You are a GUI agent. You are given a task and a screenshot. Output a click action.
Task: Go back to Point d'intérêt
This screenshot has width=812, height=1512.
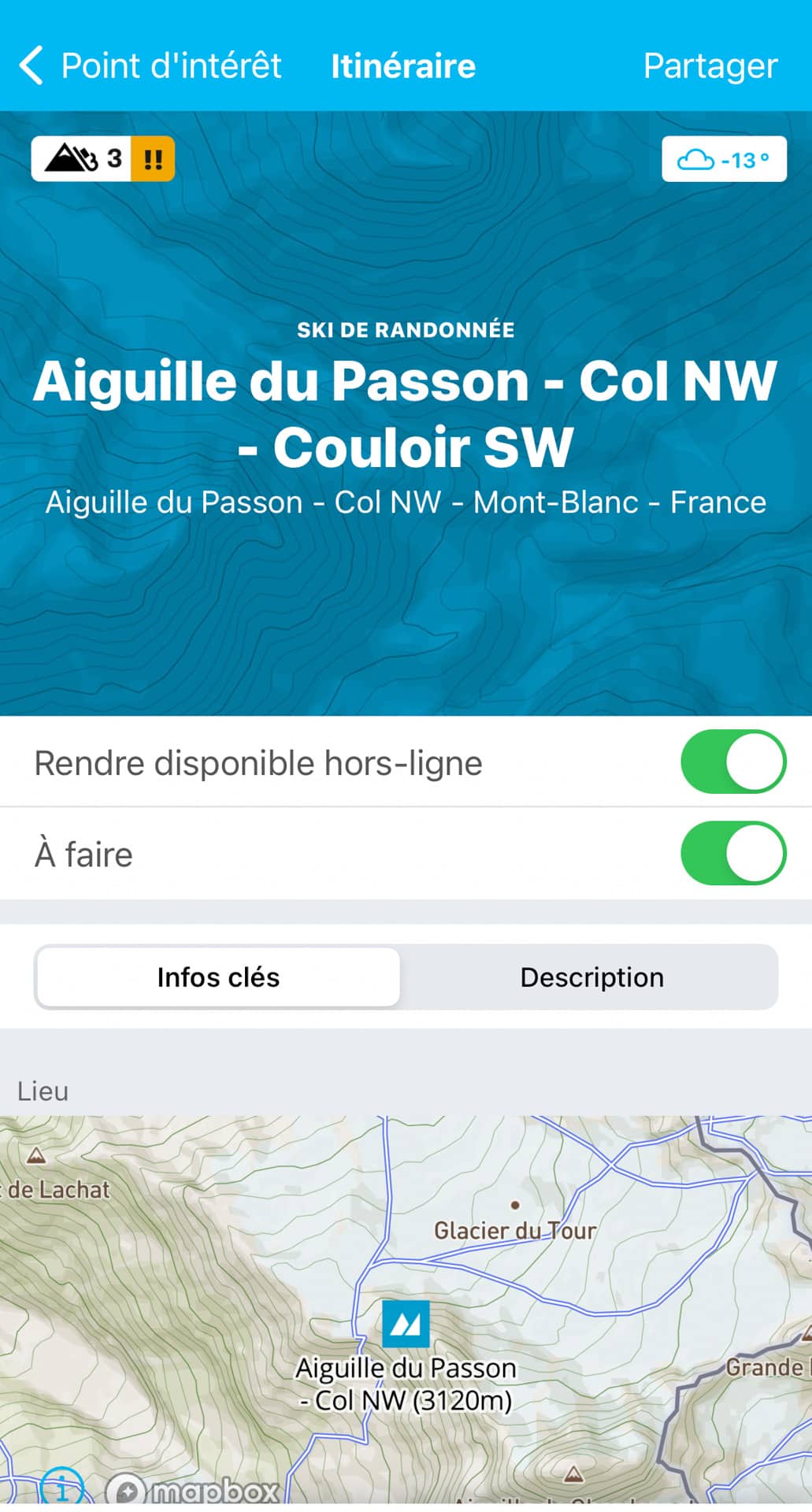150,66
